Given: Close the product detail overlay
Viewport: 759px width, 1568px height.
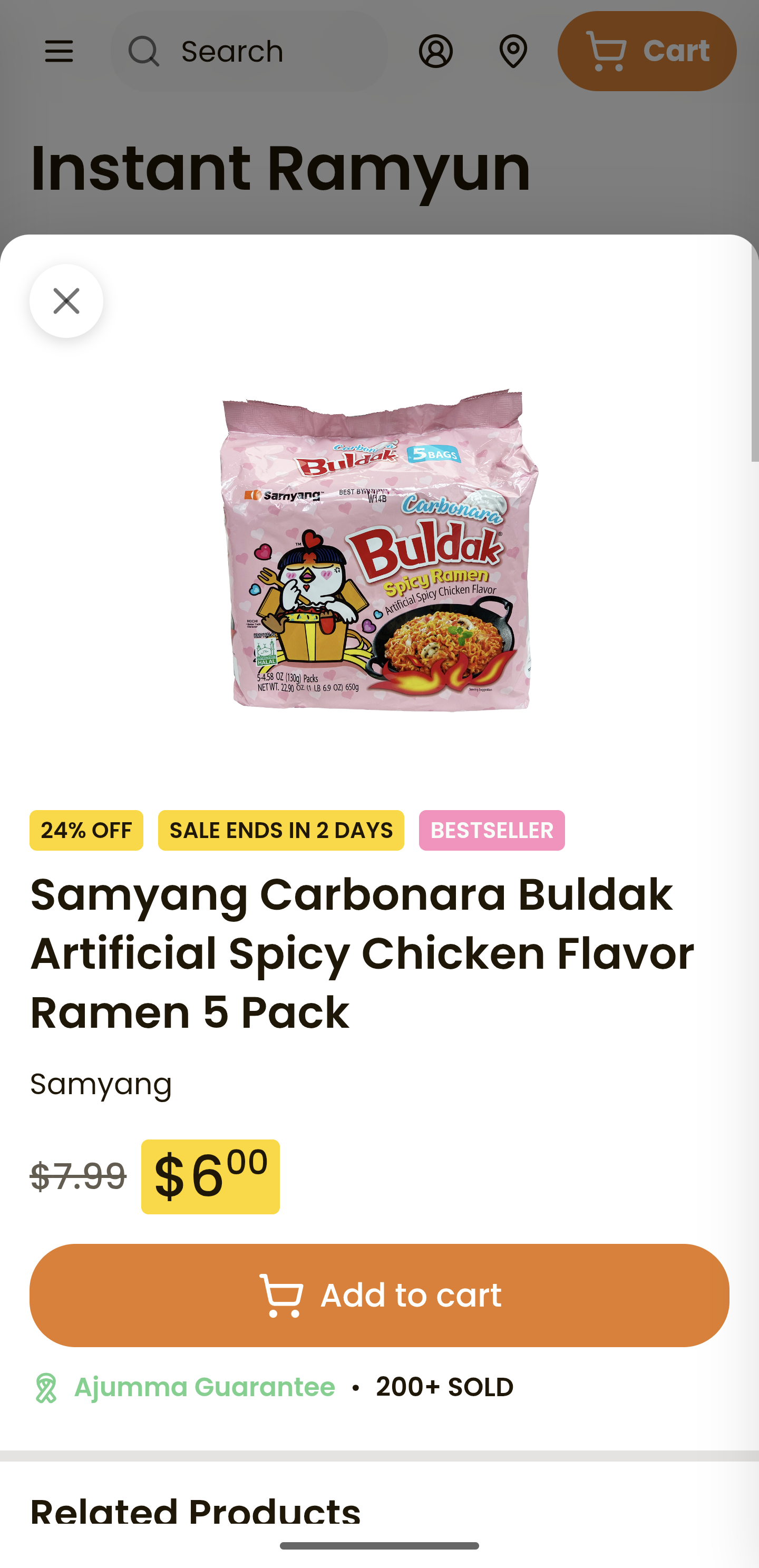Looking at the screenshot, I should [x=66, y=301].
